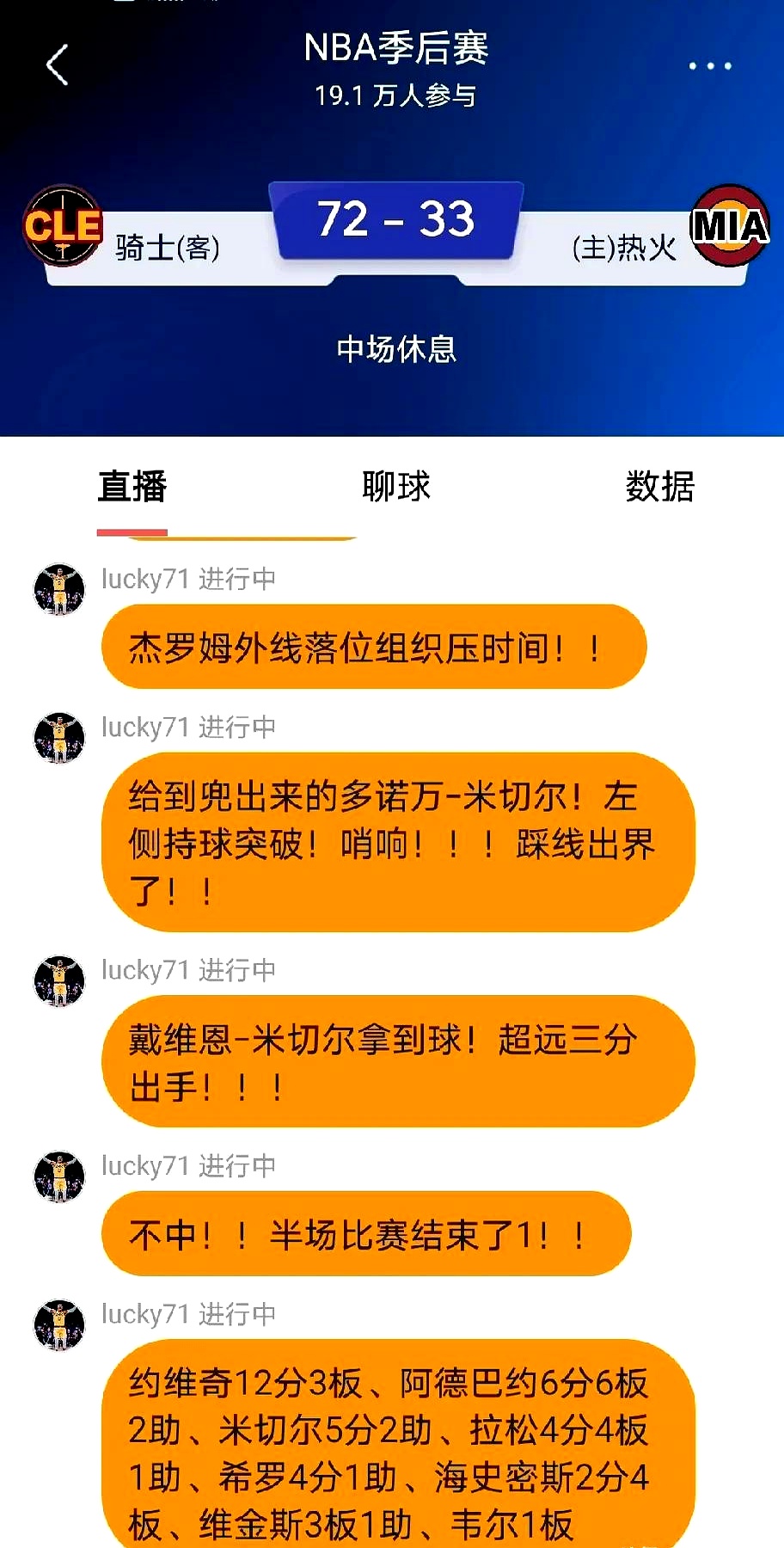Select the '不中！！半场比赛结束了' comment bubble
This screenshot has width=784, height=1548.
[x=368, y=1233]
